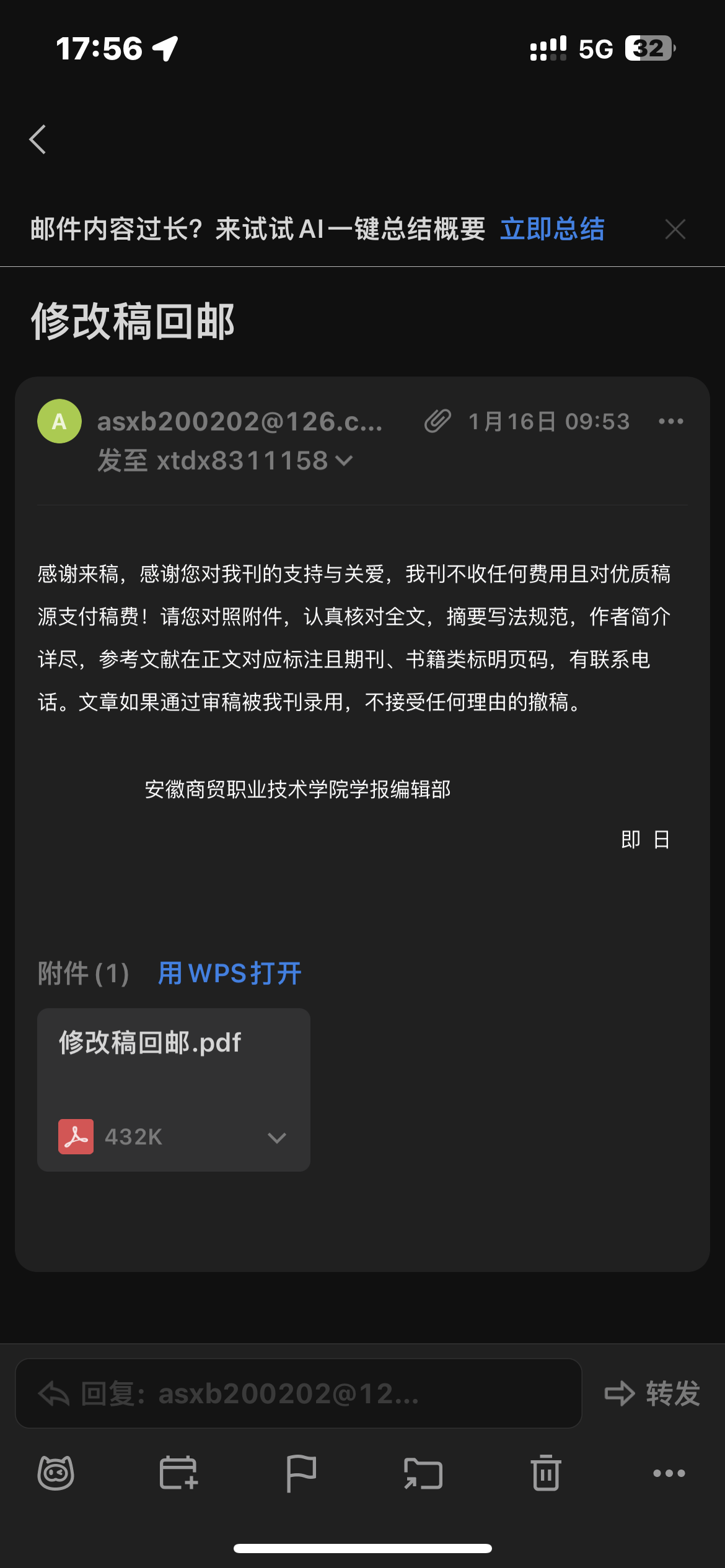Open the sender avatar A
This screenshot has height=1568, width=725.
click(59, 422)
